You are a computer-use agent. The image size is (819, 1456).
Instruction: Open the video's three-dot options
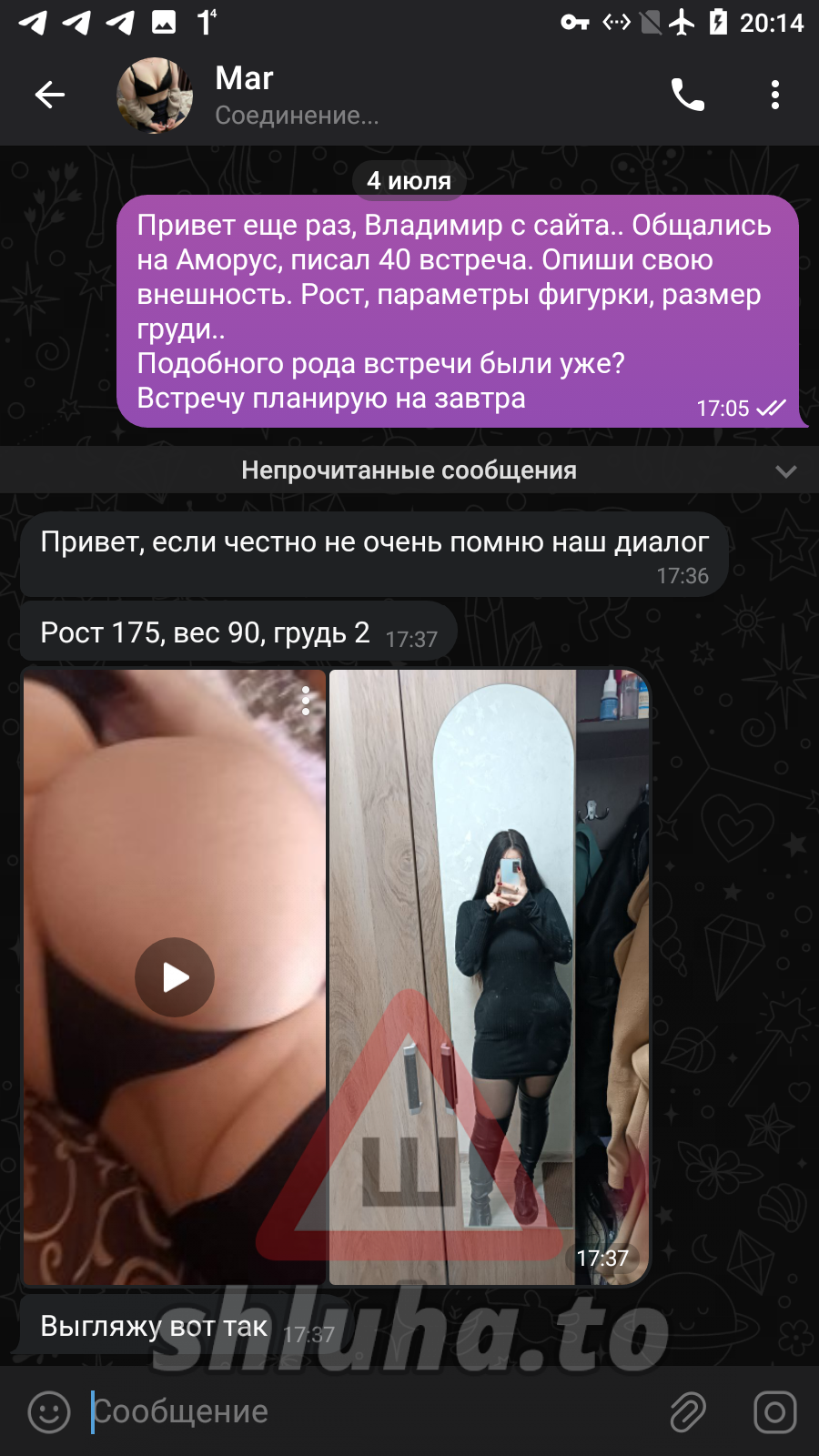(306, 701)
